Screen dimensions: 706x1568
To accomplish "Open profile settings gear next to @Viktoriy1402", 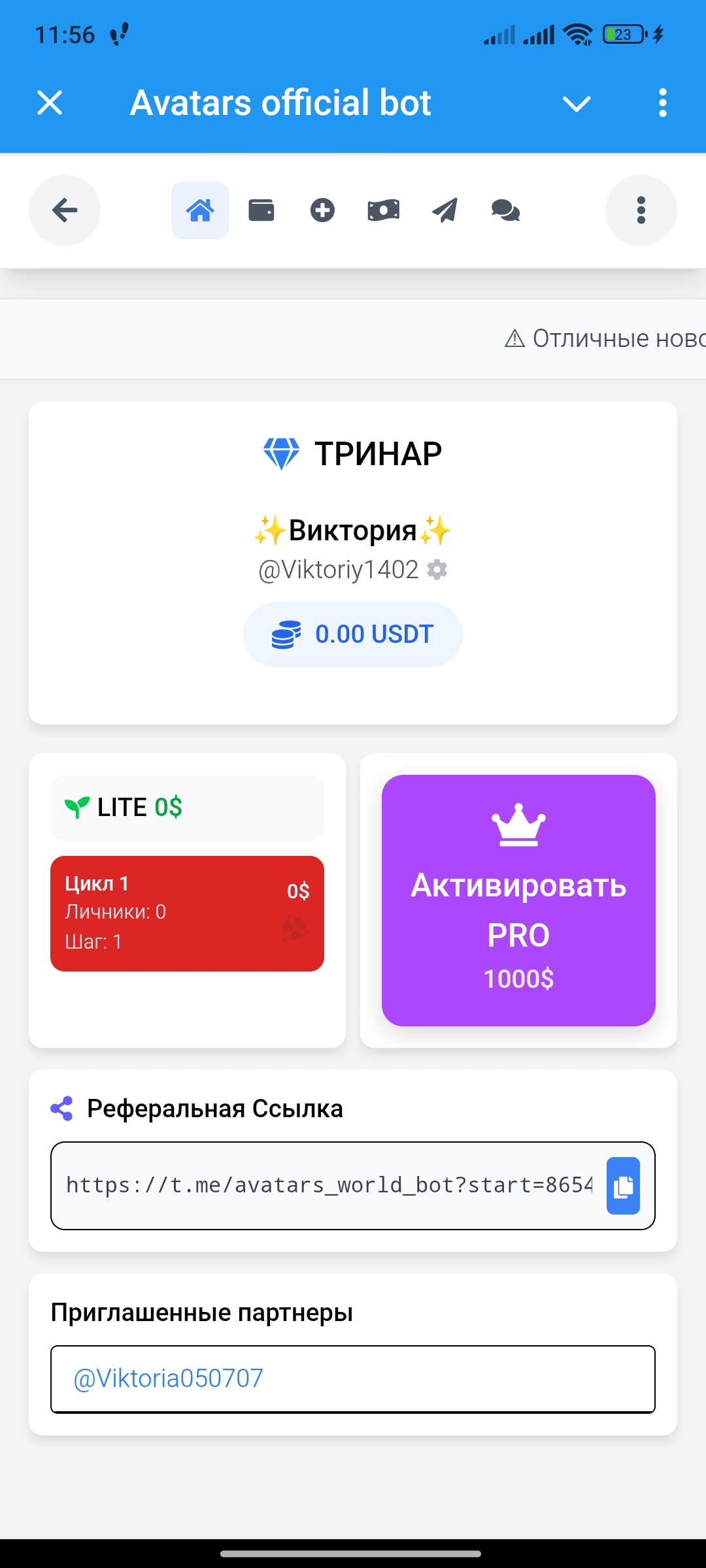I will tap(437, 570).
